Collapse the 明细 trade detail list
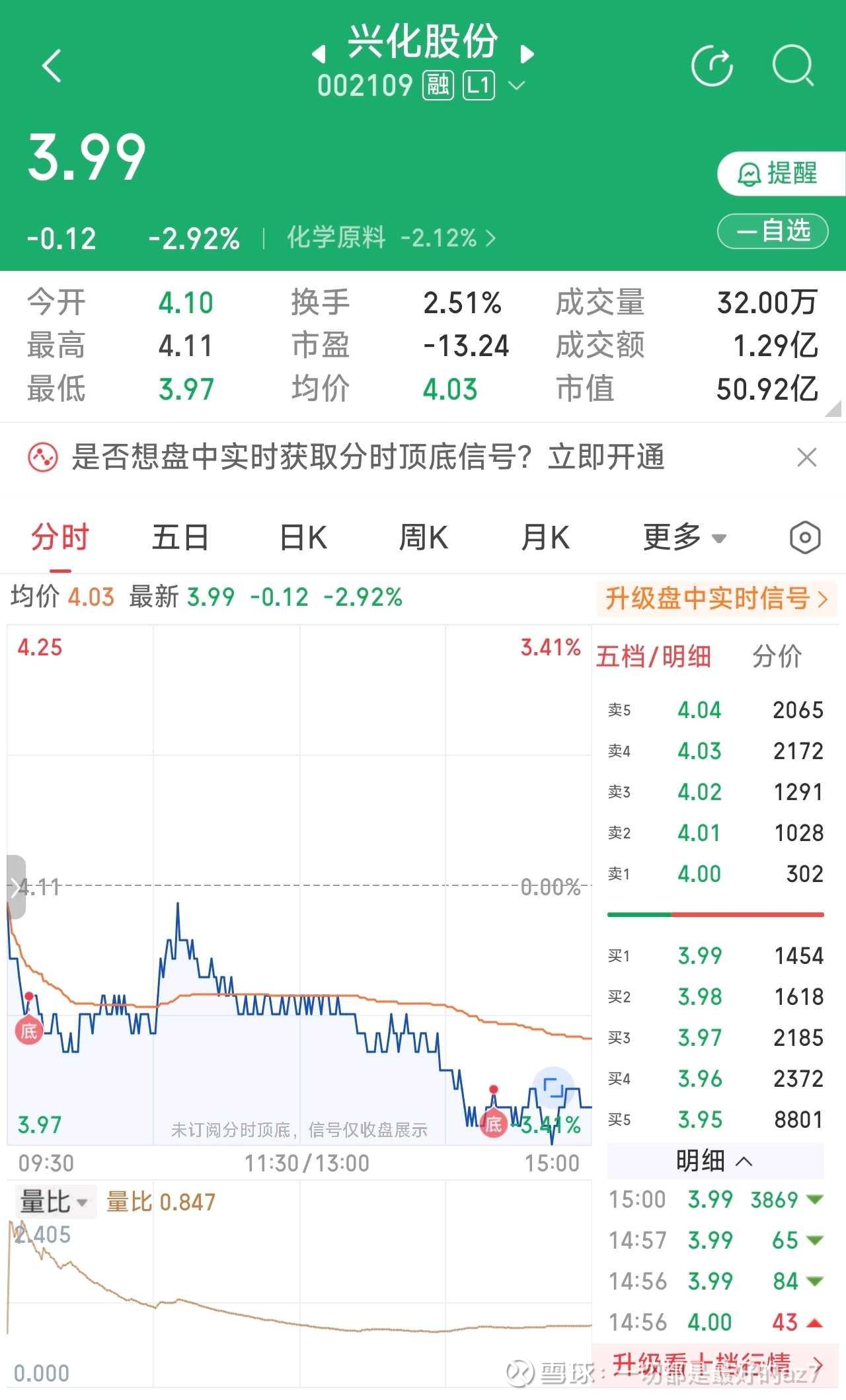 (715, 1161)
